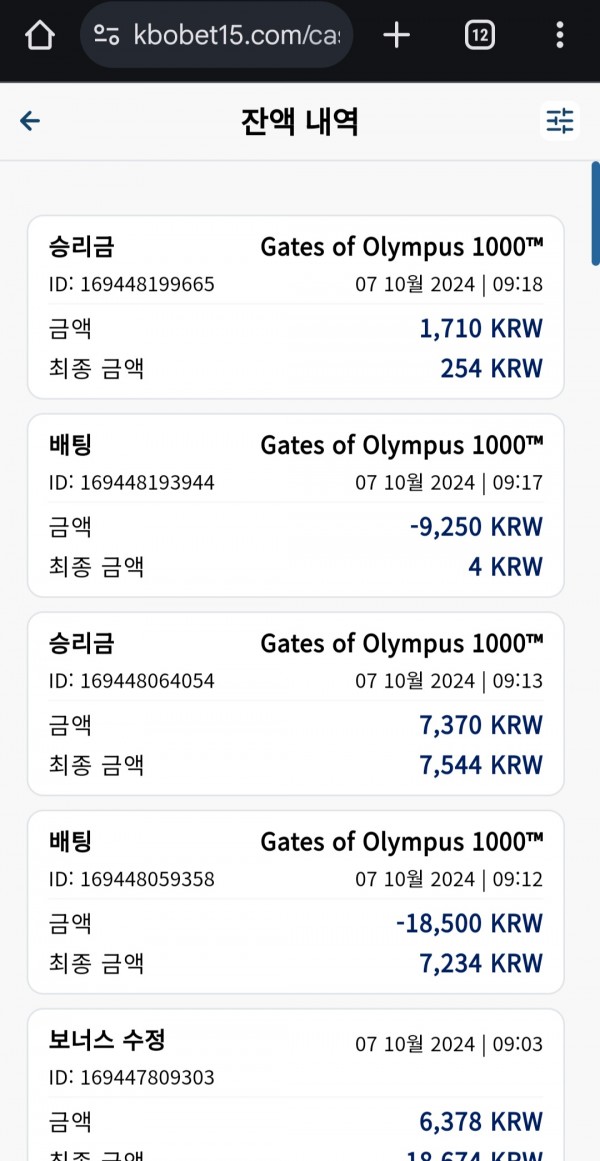Tap the browser home button

[x=40, y=35]
